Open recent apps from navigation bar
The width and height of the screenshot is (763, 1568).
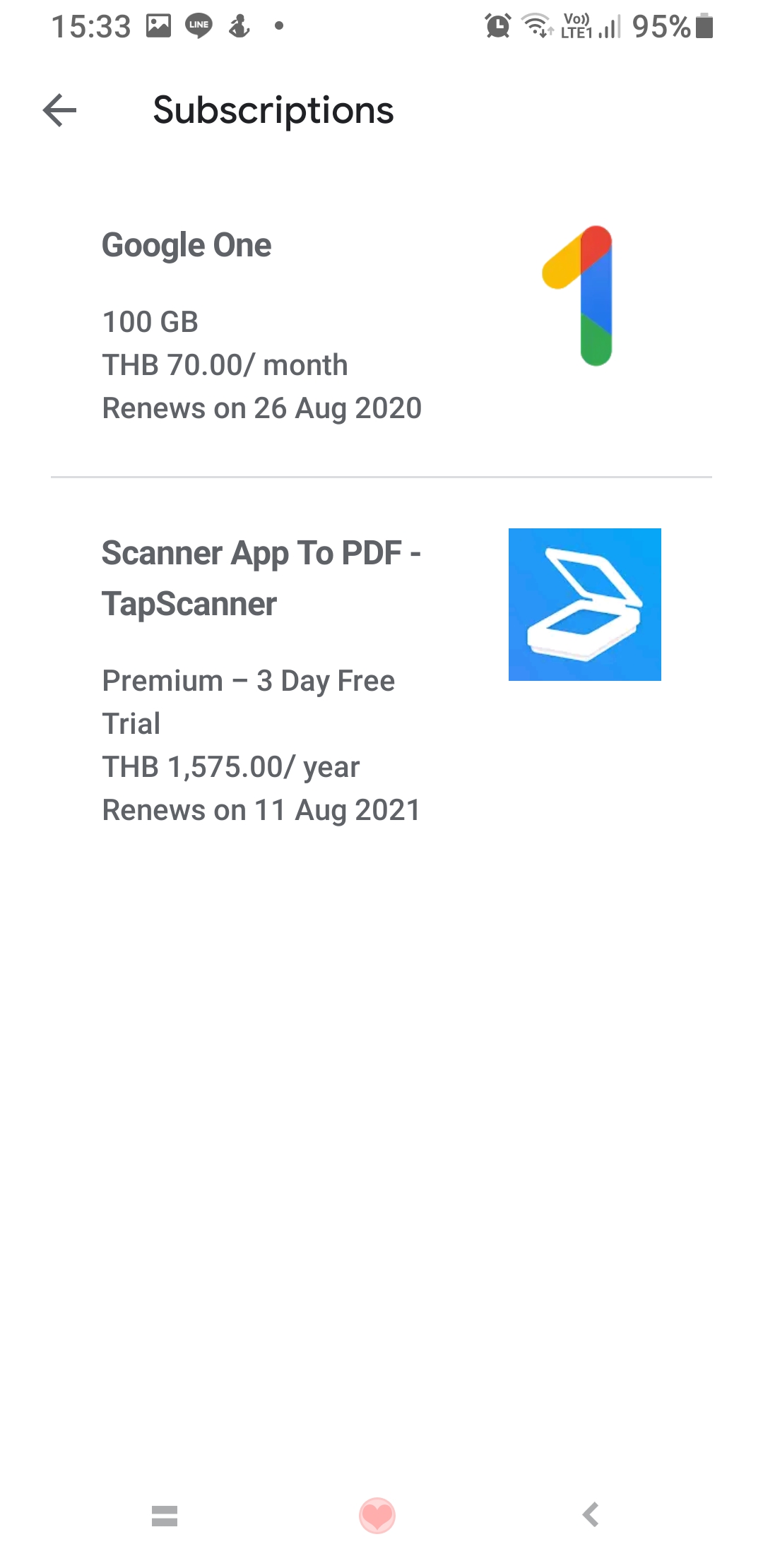click(165, 1516)
